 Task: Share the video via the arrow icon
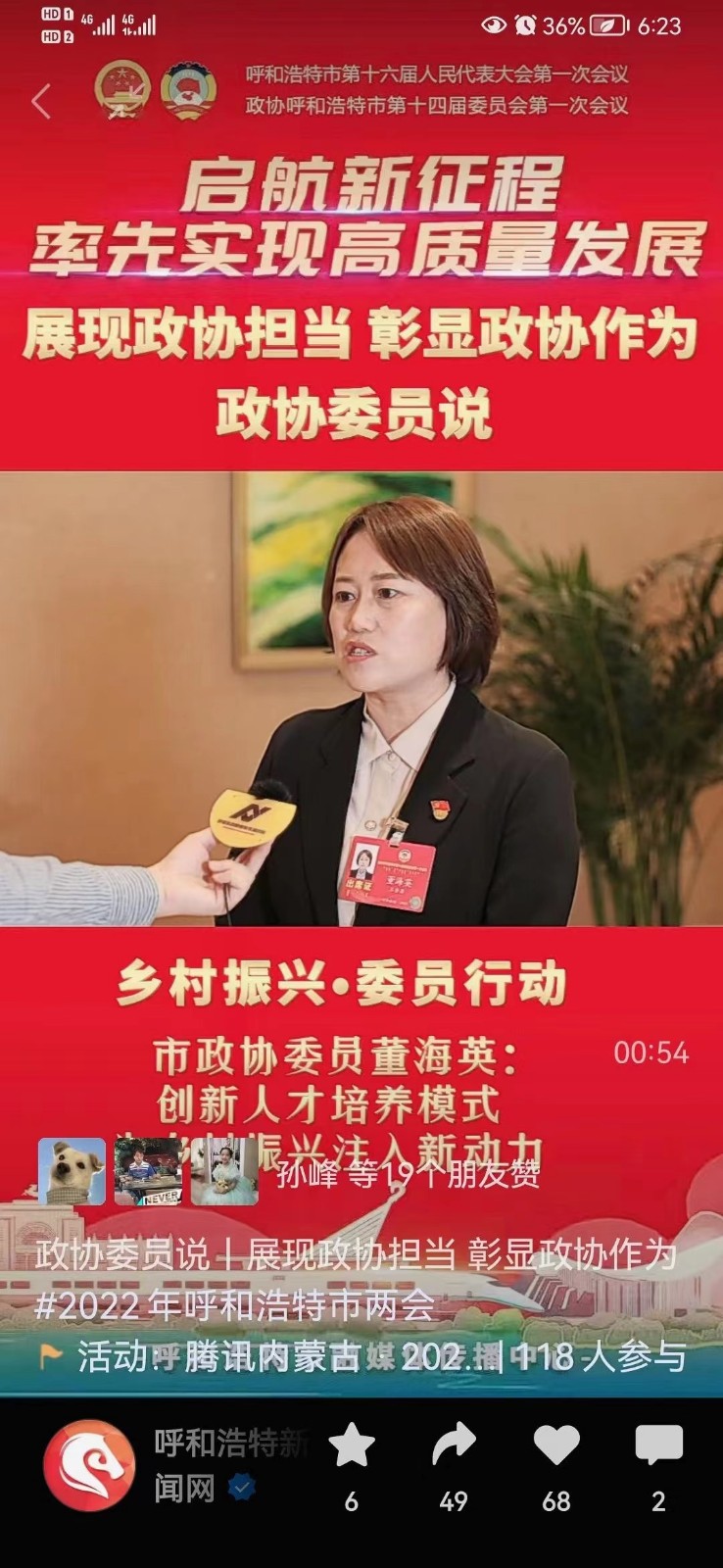(454, 1444)
